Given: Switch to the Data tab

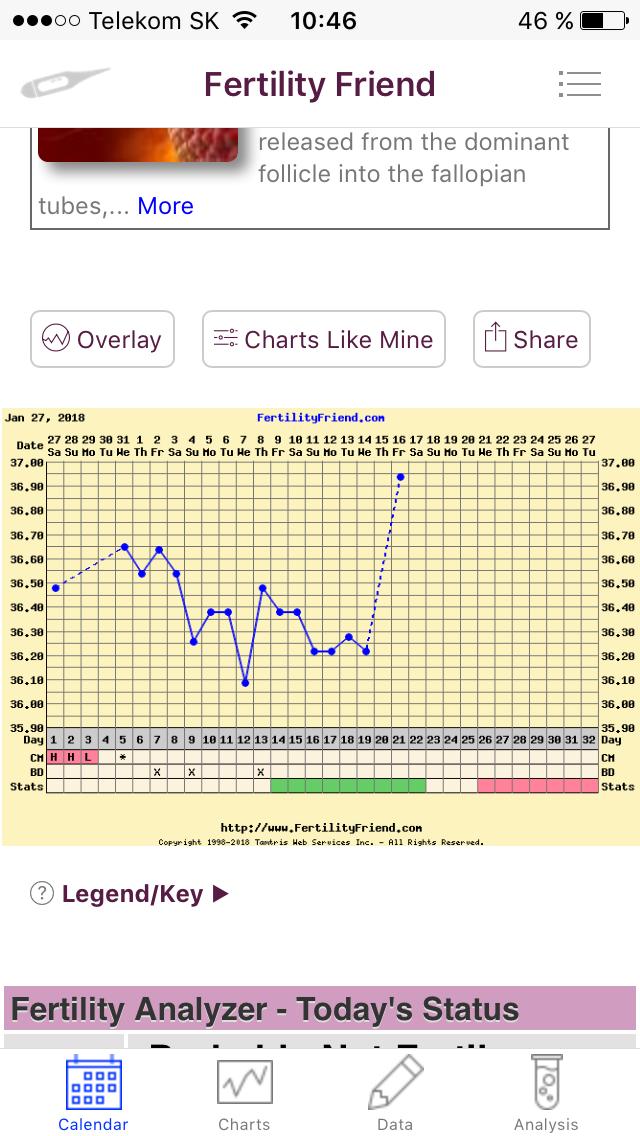Looking at the screenshot, I should tap(395, 1093).
